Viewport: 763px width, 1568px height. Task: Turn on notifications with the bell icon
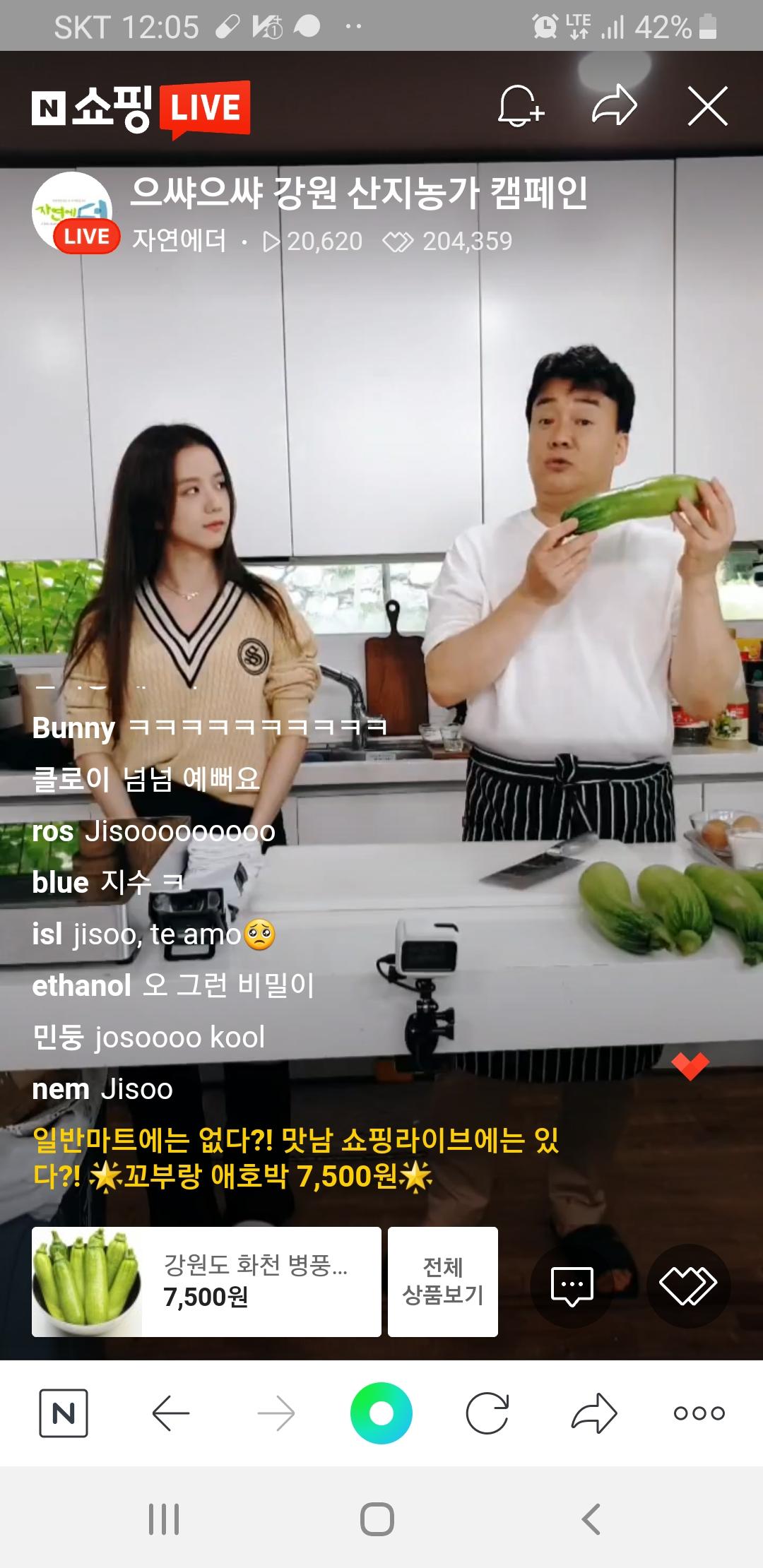tap(521, 107)
